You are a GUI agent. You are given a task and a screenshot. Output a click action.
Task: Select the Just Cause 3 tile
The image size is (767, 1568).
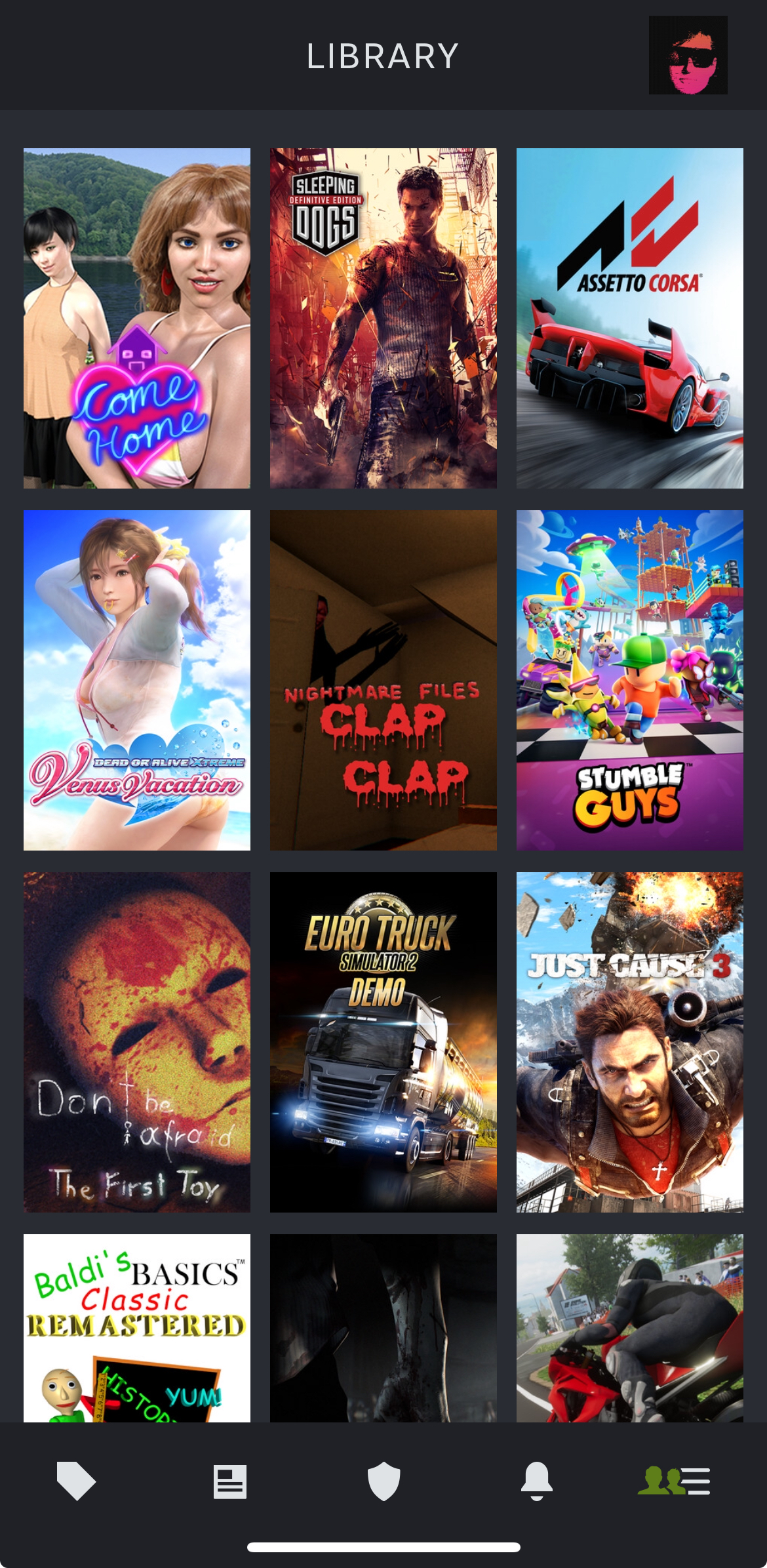(629, 1042)
